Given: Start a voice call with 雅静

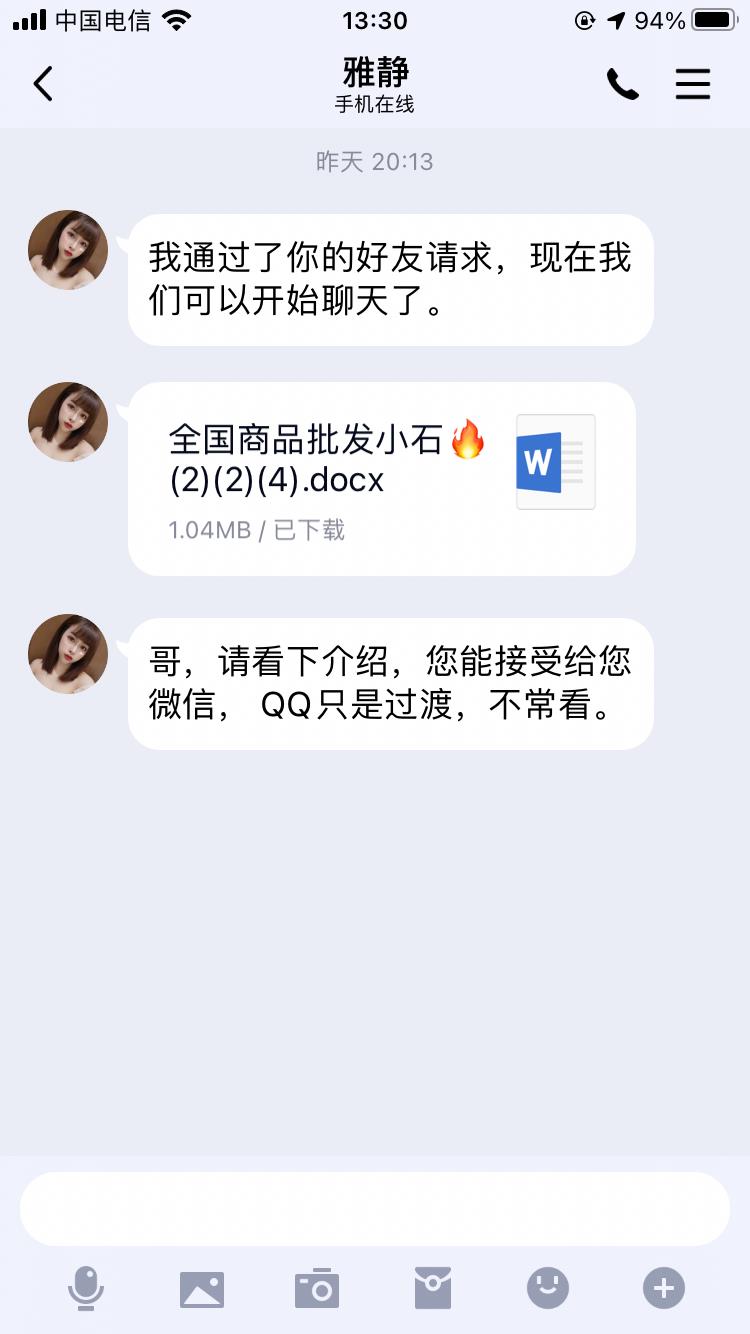Looking at the screenshot, I should (x=622, y=85).
